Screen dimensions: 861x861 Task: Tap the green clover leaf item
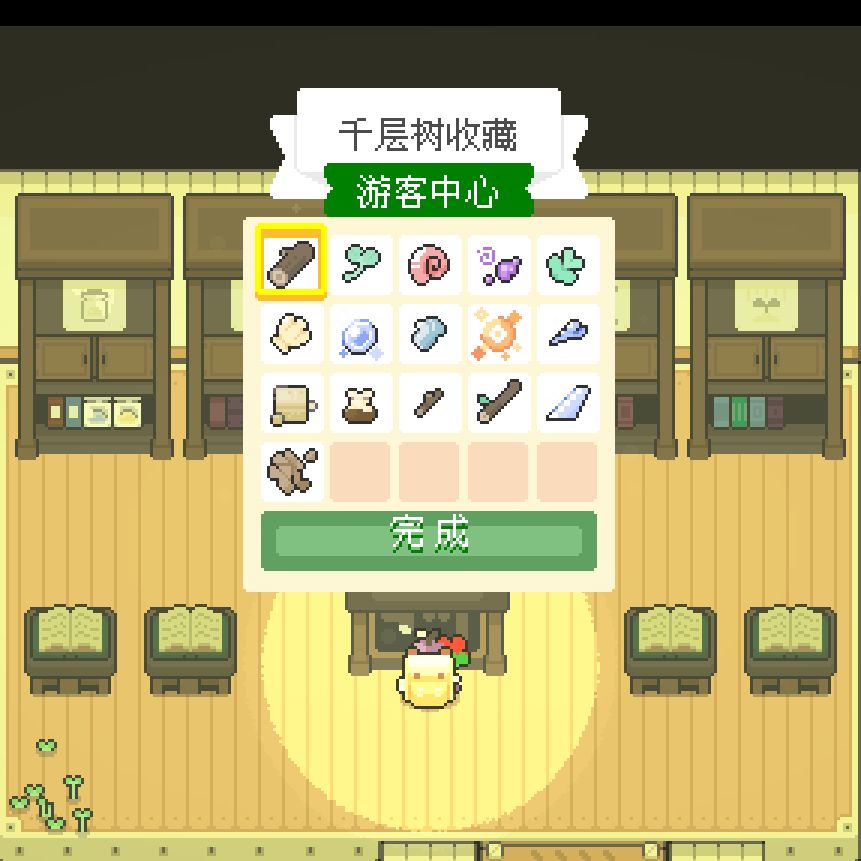[x=567, y=265]
